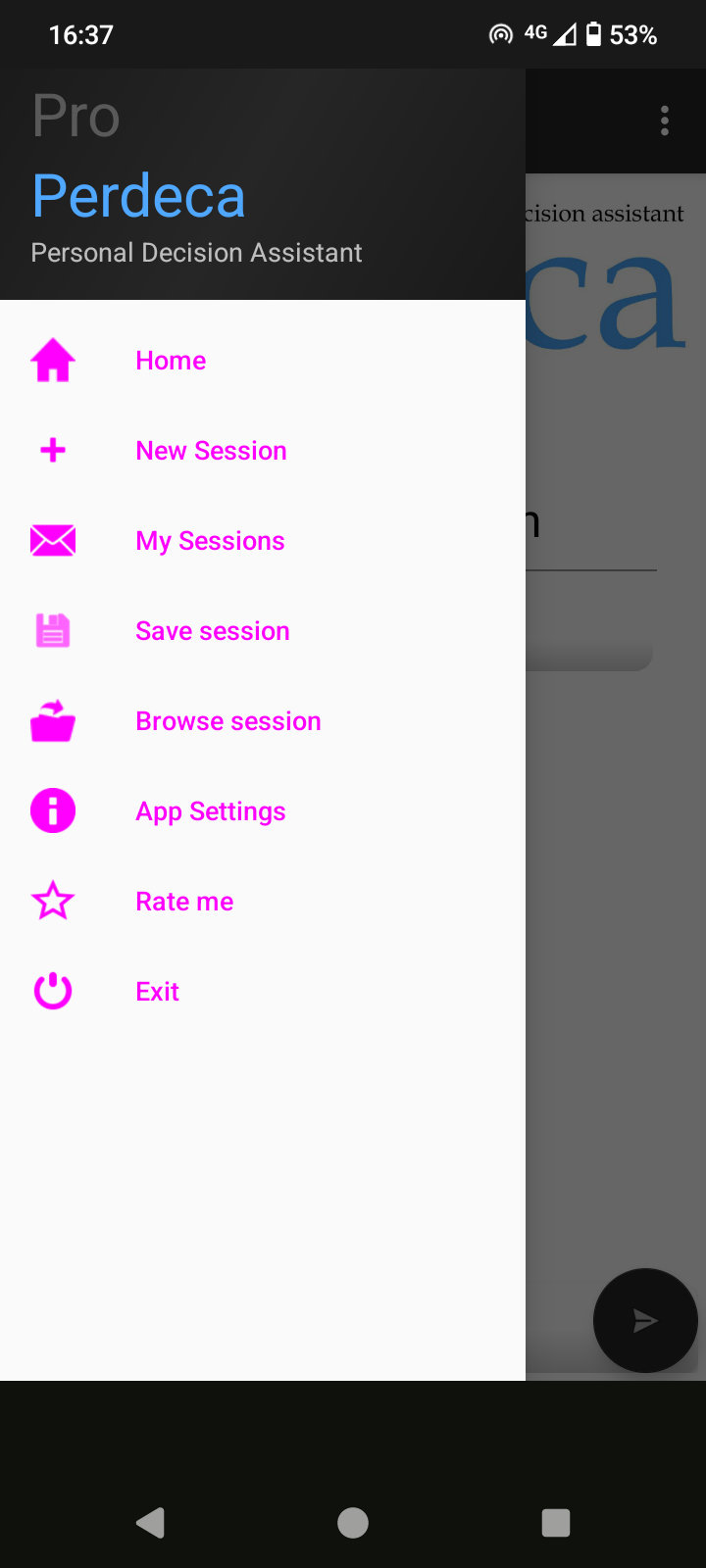706x1568 pixels.
Task: Select Save session
Action: (263, 631)
